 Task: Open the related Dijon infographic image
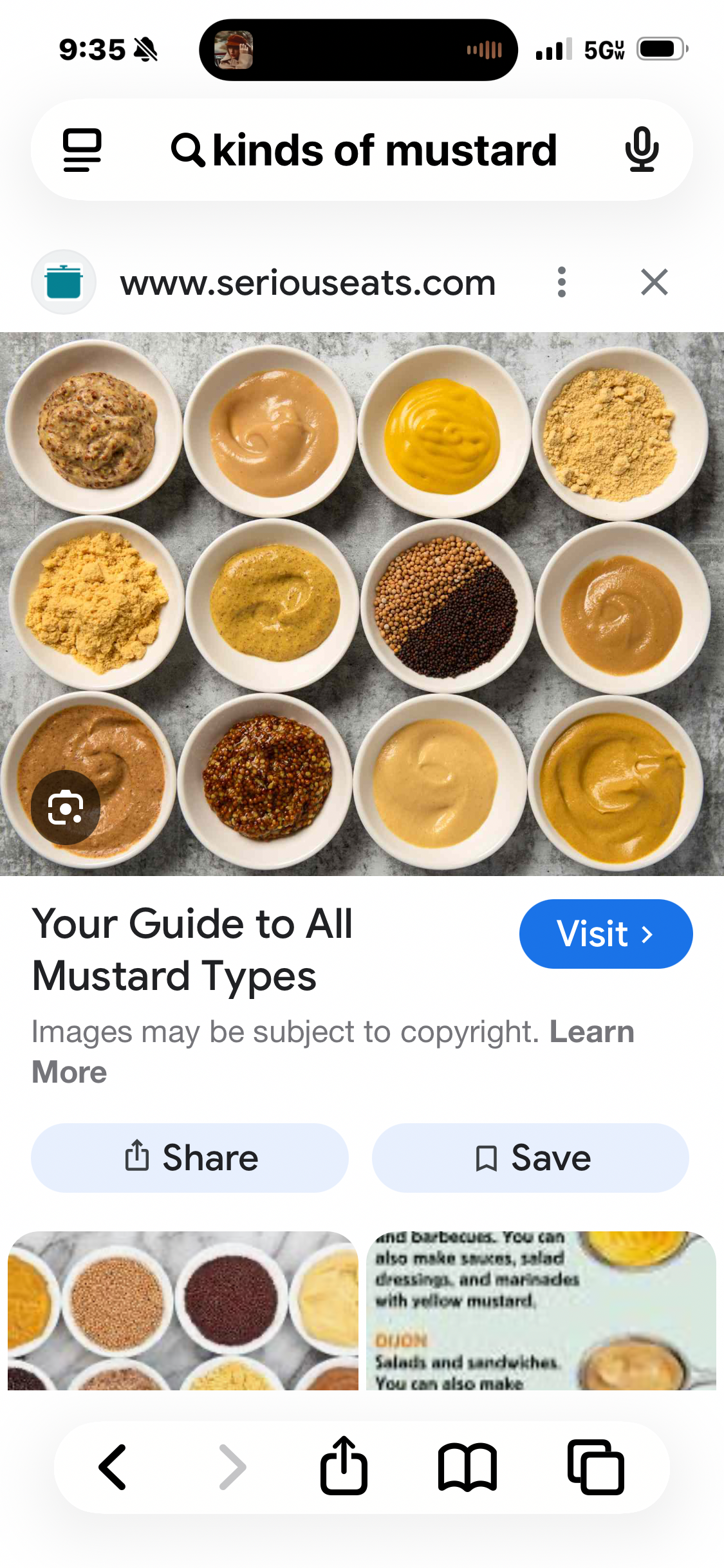pyautogui.click(x=541, y=1311)
